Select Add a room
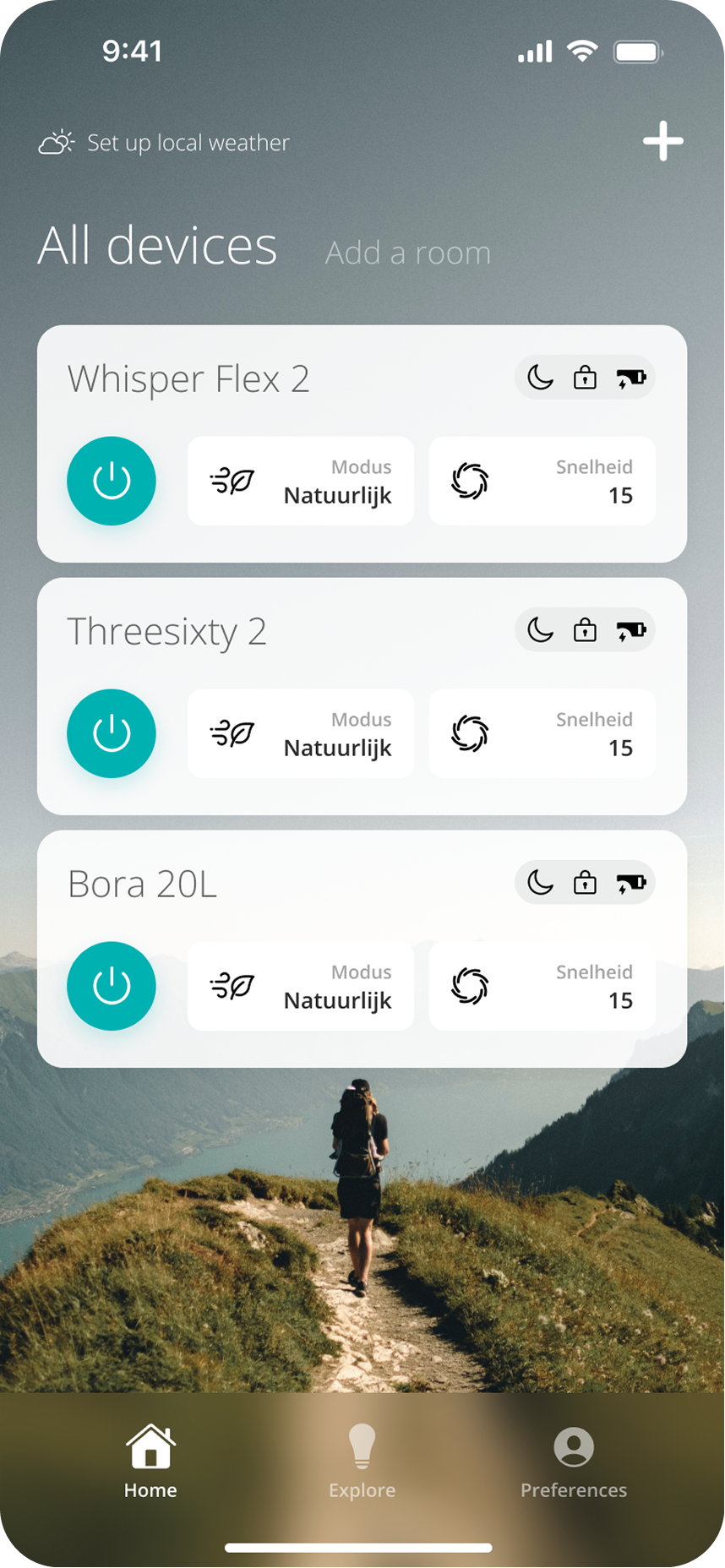This screenshot has width=725, height=1568. (408, 253)
